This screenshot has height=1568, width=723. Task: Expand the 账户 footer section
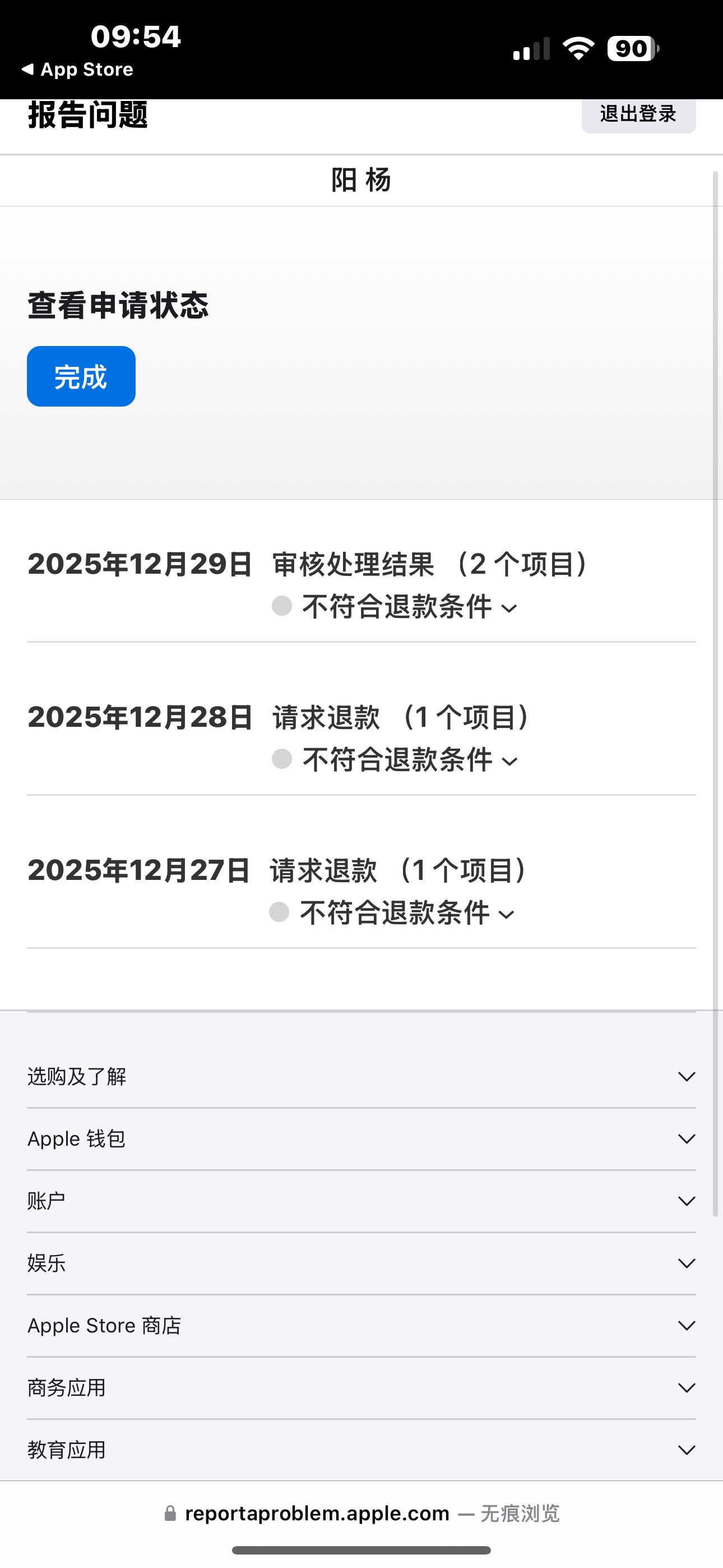point(361,1201)
